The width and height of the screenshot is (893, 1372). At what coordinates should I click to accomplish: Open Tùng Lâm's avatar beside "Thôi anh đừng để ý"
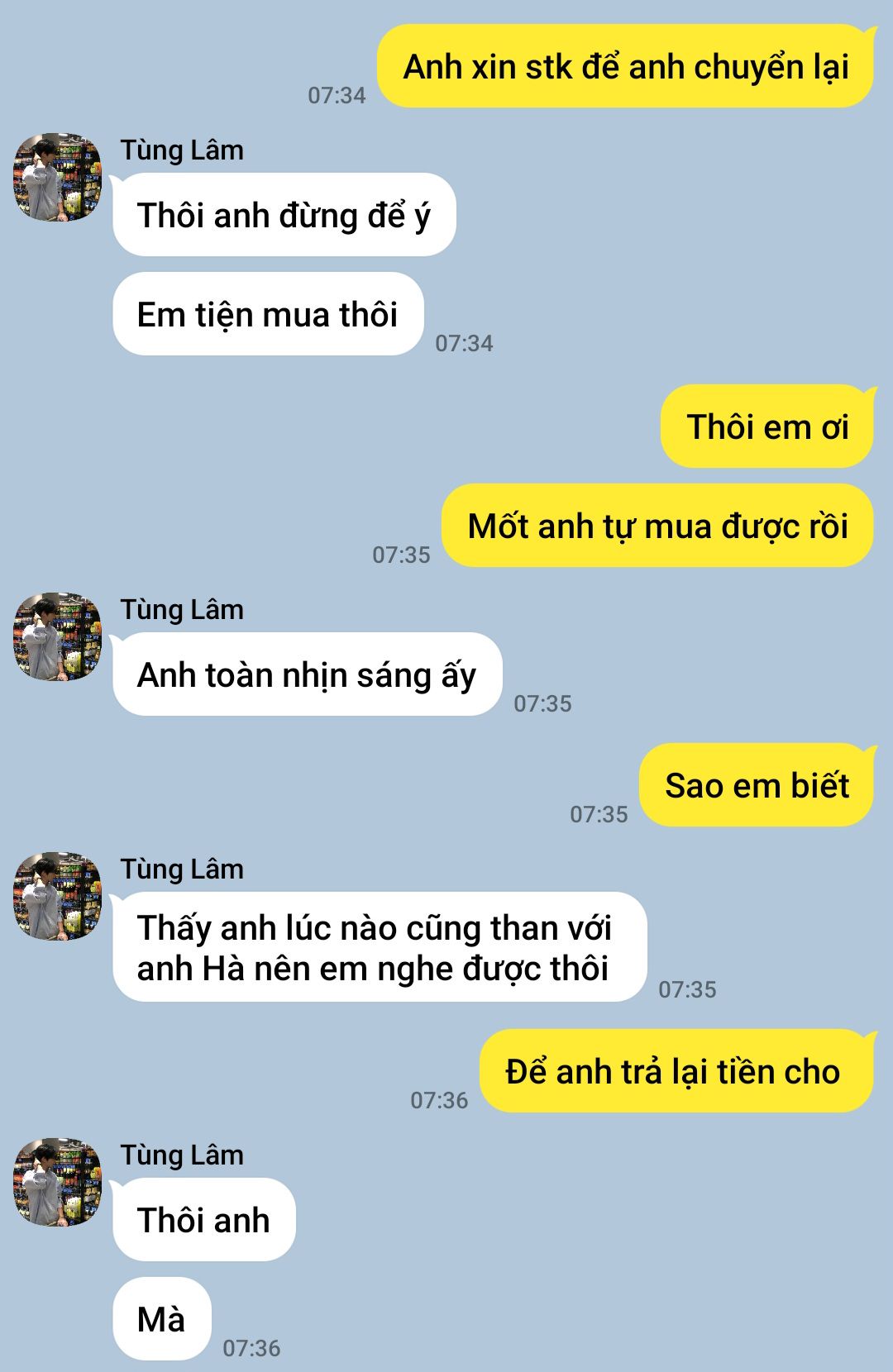pyautogui.click(x=57, y=177)
